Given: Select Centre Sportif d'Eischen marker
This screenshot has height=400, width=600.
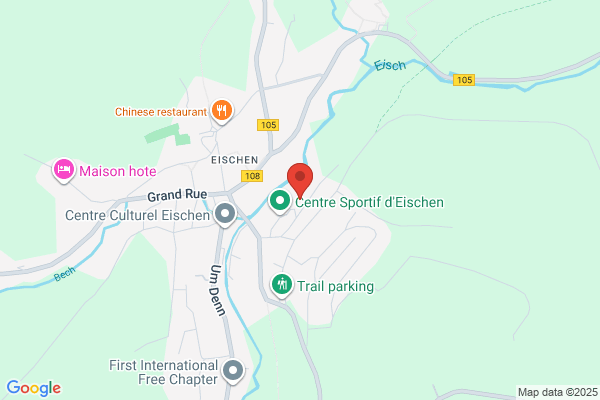Looking at the screenshot, I should pos(280,202).
